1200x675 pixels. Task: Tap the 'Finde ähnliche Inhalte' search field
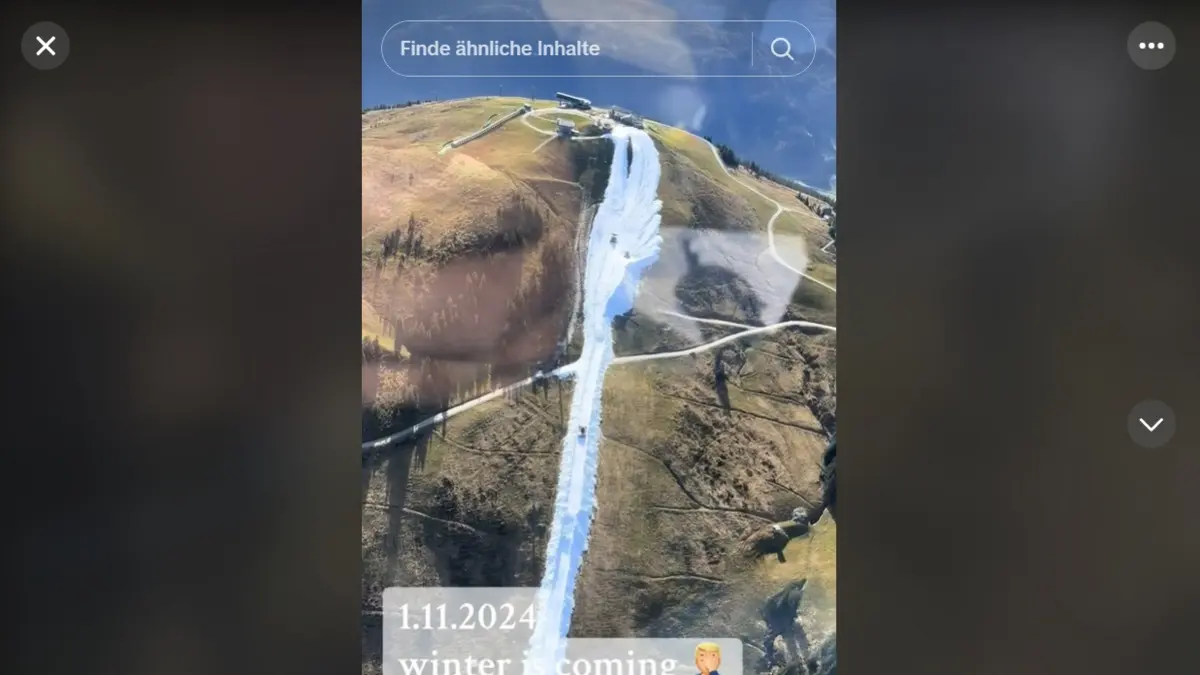point(560,49)
